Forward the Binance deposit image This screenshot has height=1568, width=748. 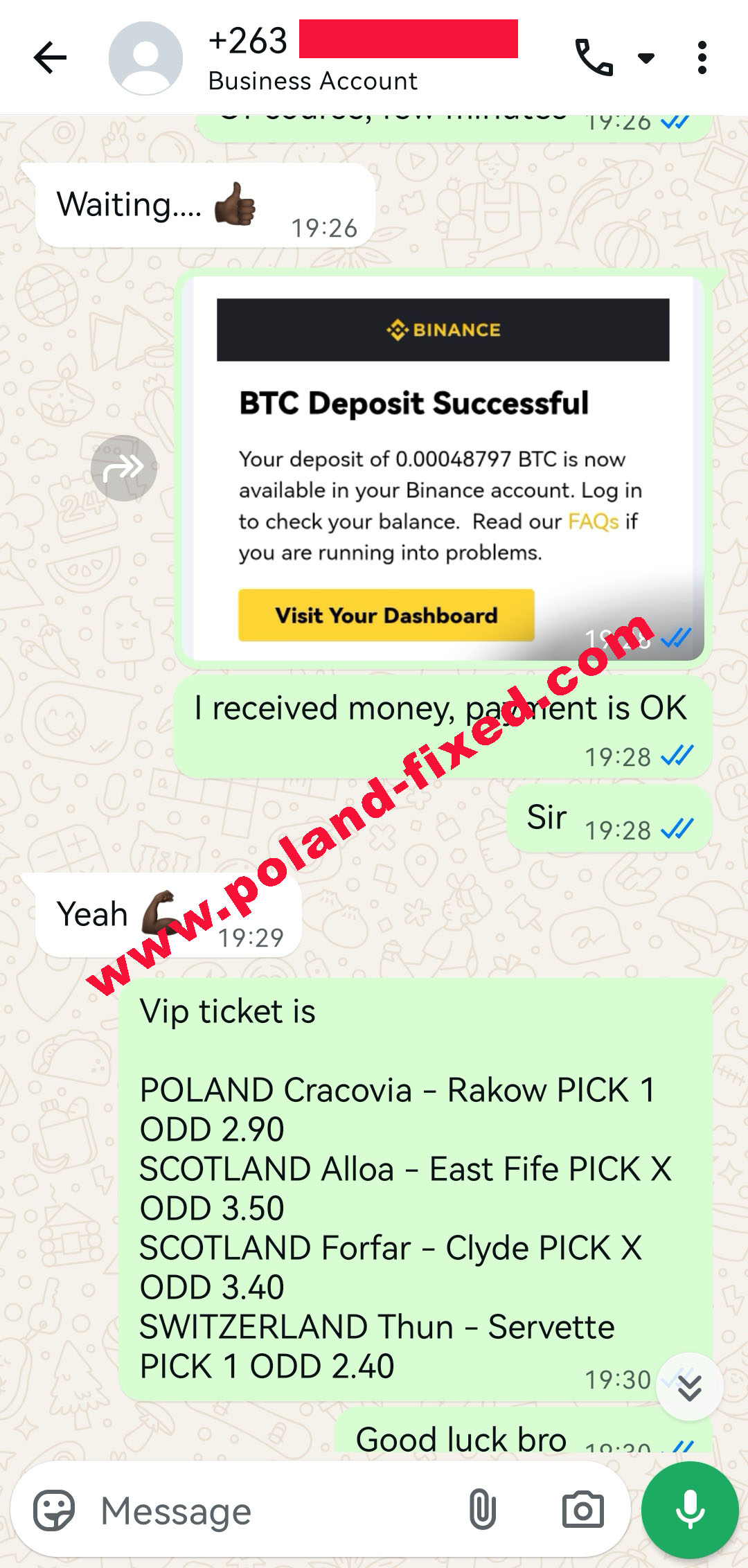(124, 468)
